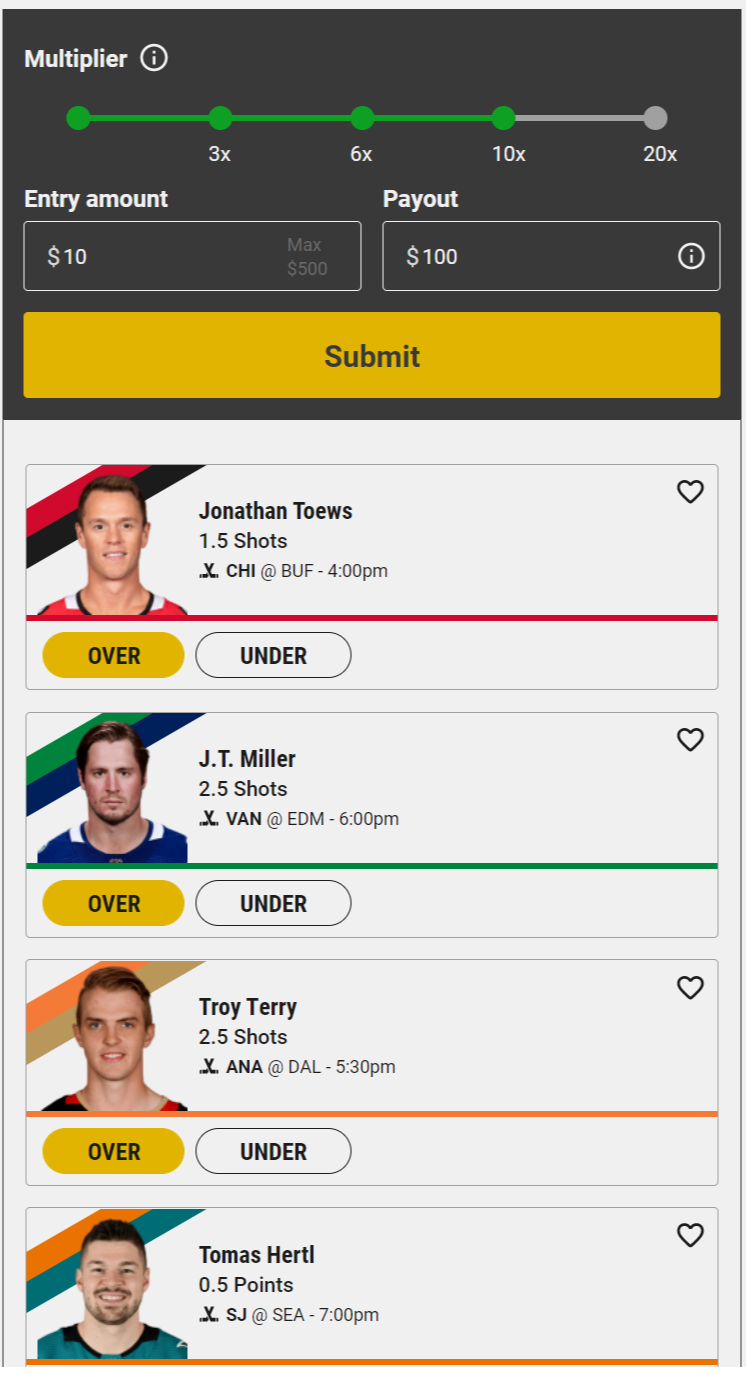Pick UNDER for Jonathan Toews shots

pos(273,655)
